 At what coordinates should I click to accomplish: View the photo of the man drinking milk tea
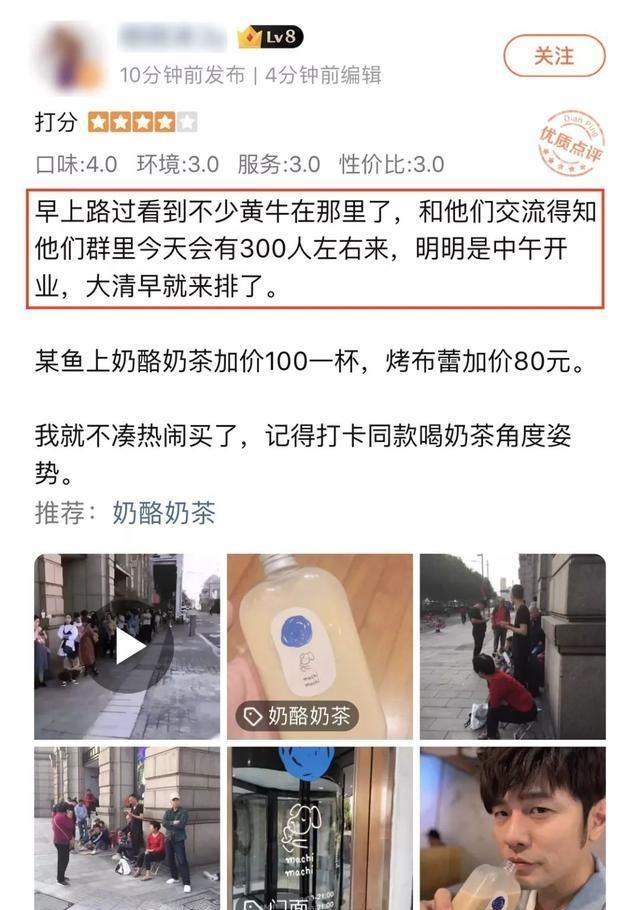click(512, 828)
